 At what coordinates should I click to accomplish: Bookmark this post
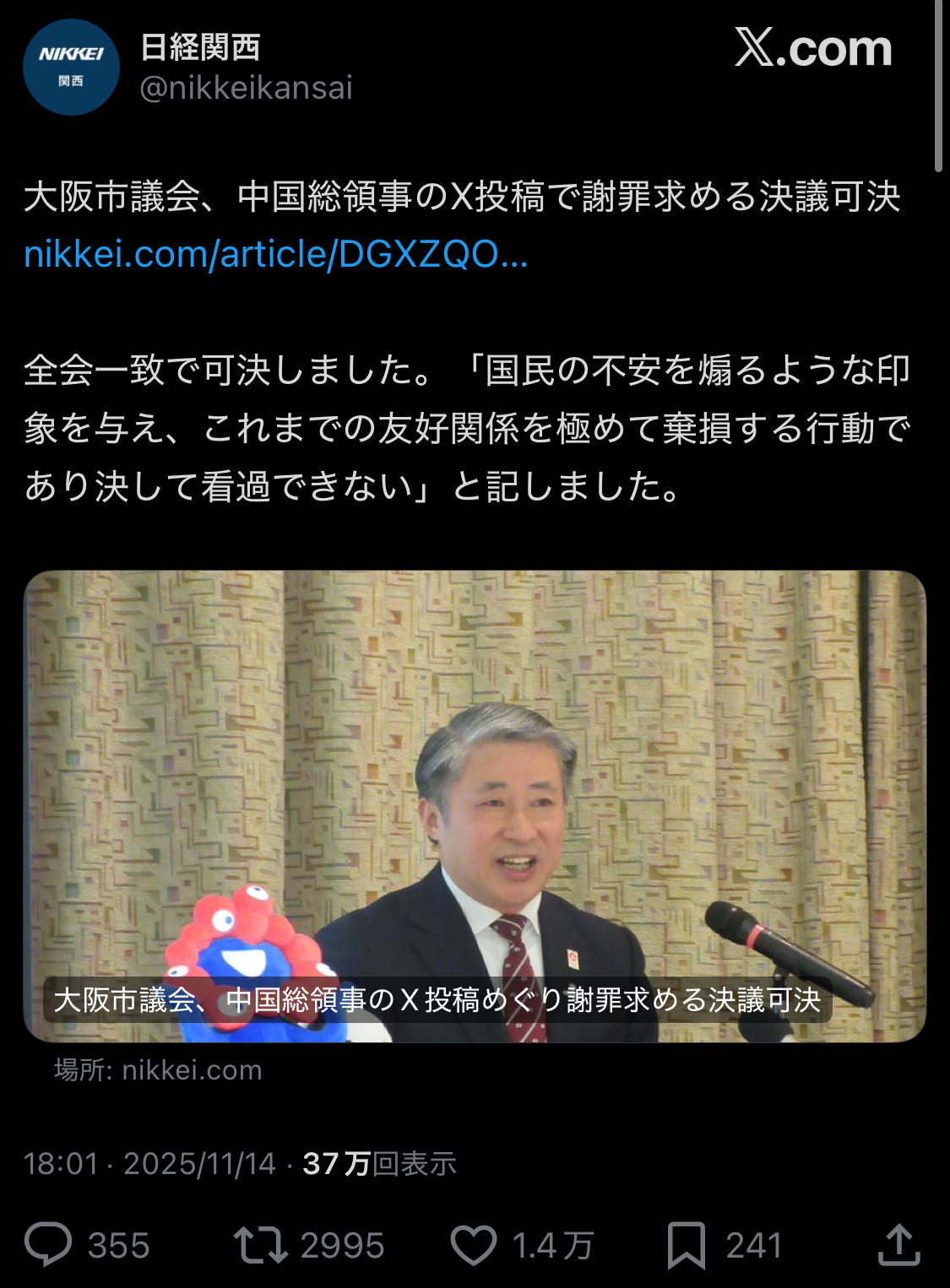click(686, 1245)
